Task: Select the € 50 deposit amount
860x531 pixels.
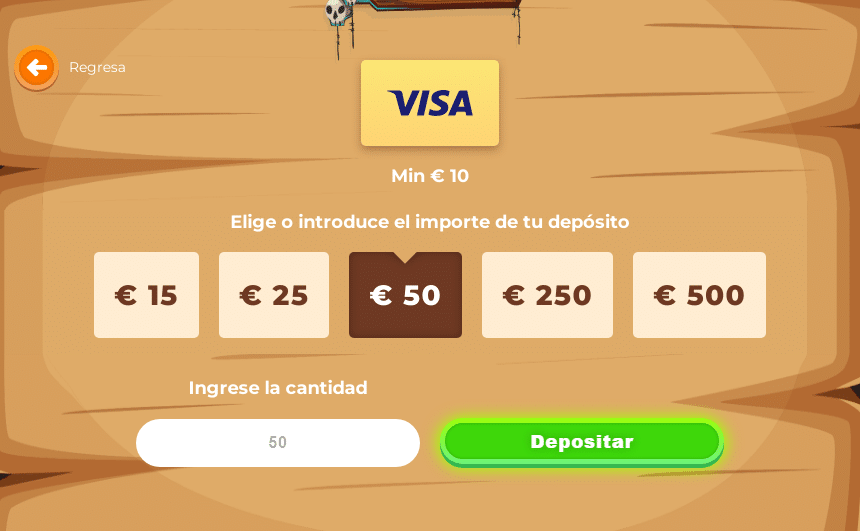Action: (405, 295)
